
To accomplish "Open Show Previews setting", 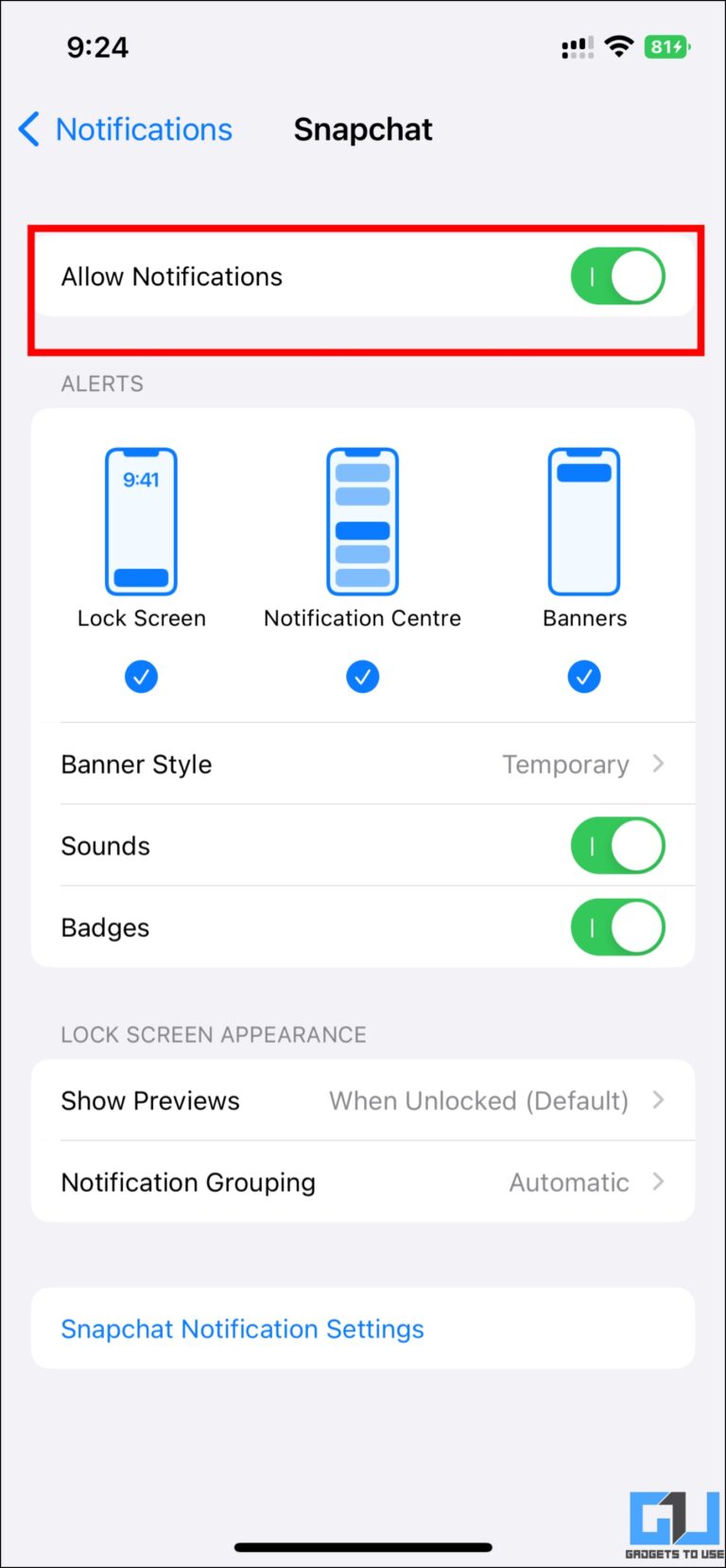I will (x=363, y=1100).
